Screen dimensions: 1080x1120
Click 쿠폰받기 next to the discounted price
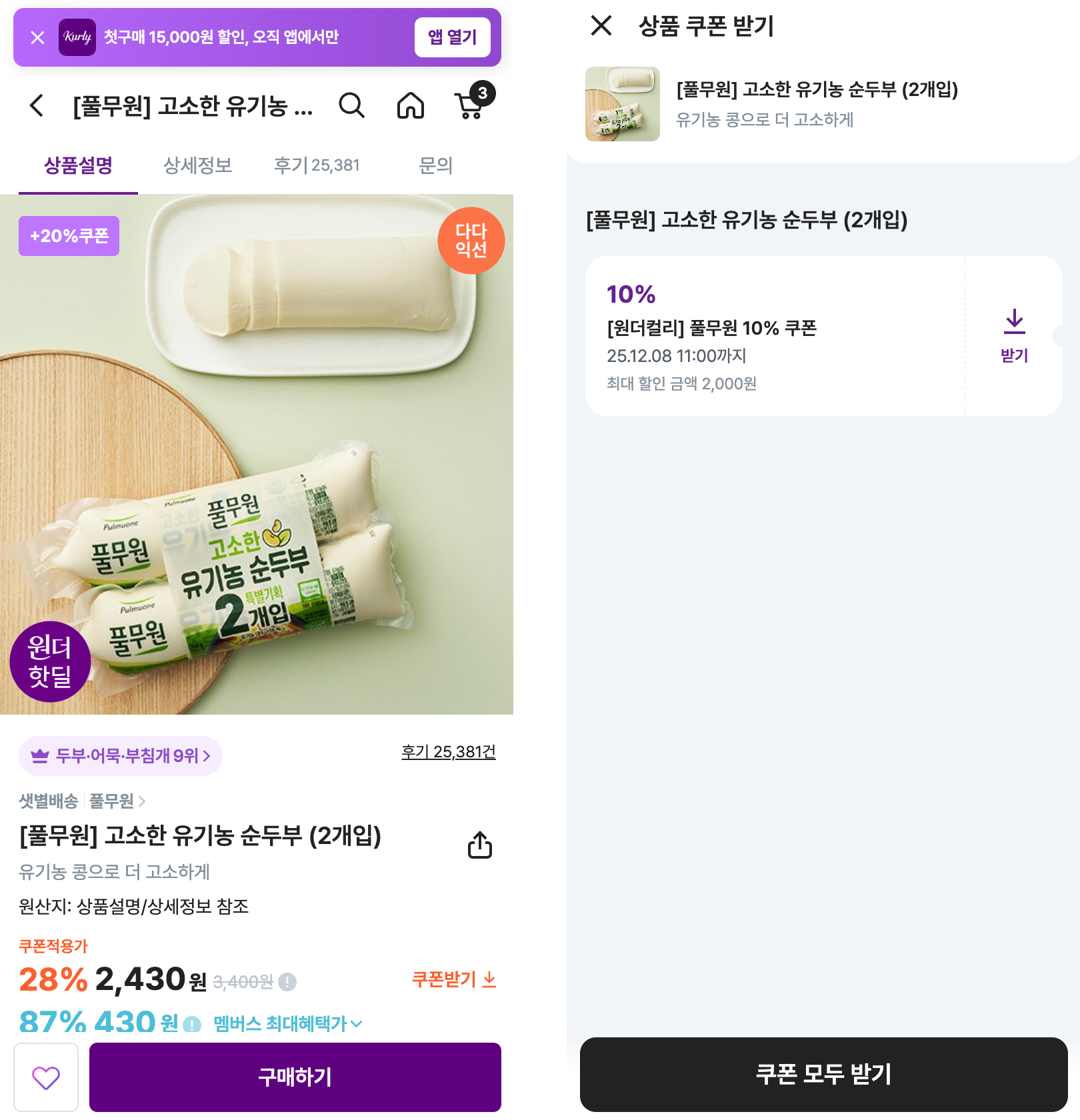click(x=453, y=981)
